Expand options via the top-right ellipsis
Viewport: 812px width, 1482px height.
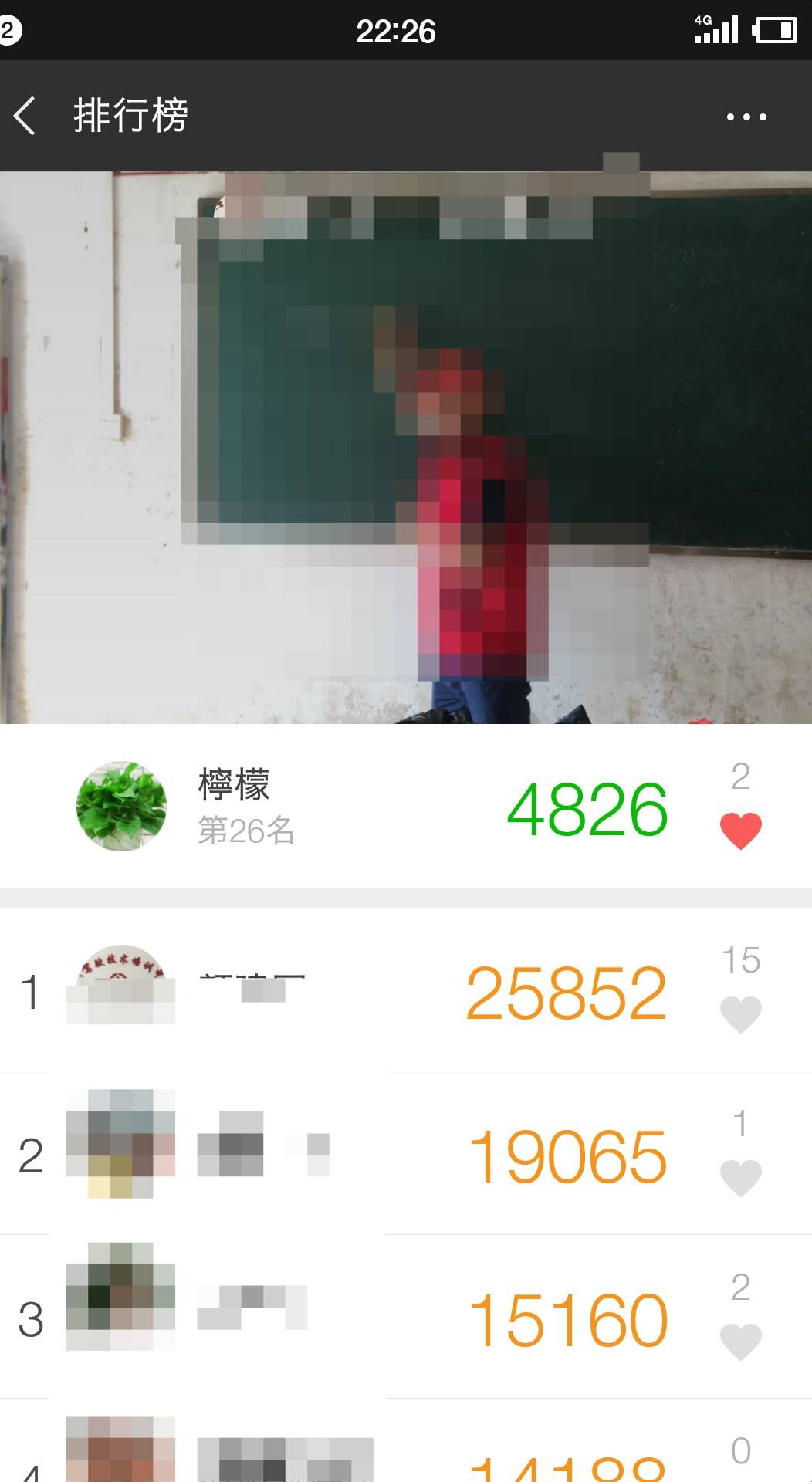746,117
